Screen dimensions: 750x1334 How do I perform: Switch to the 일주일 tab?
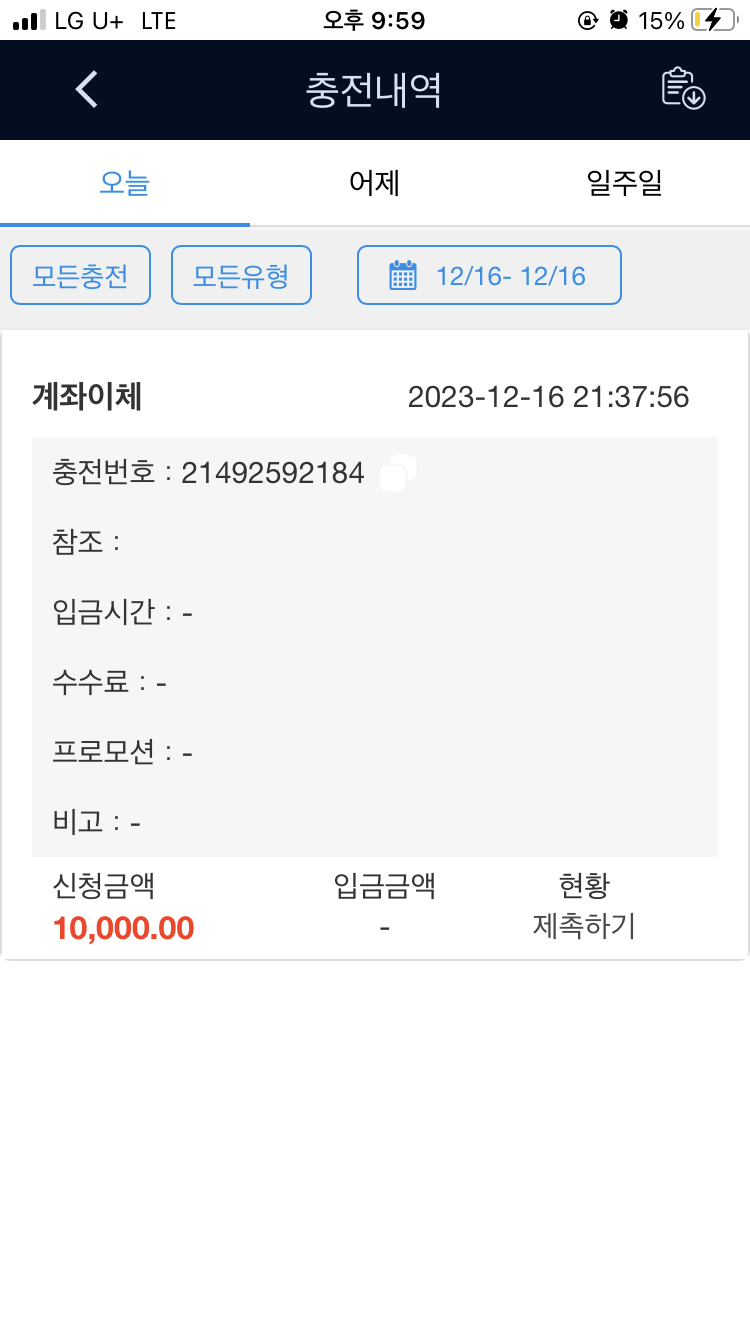coord(624,184)
